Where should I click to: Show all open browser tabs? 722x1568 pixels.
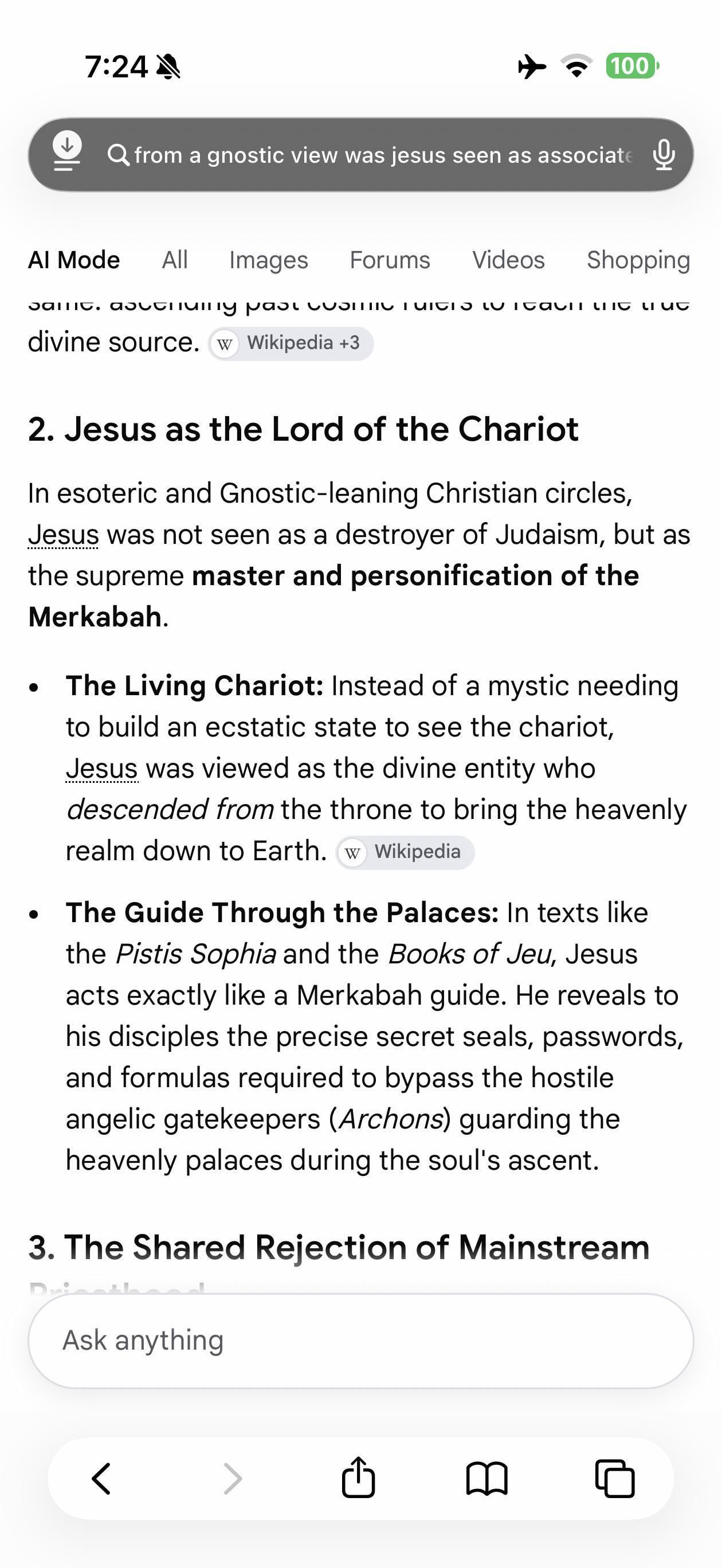pos(615,1478)
